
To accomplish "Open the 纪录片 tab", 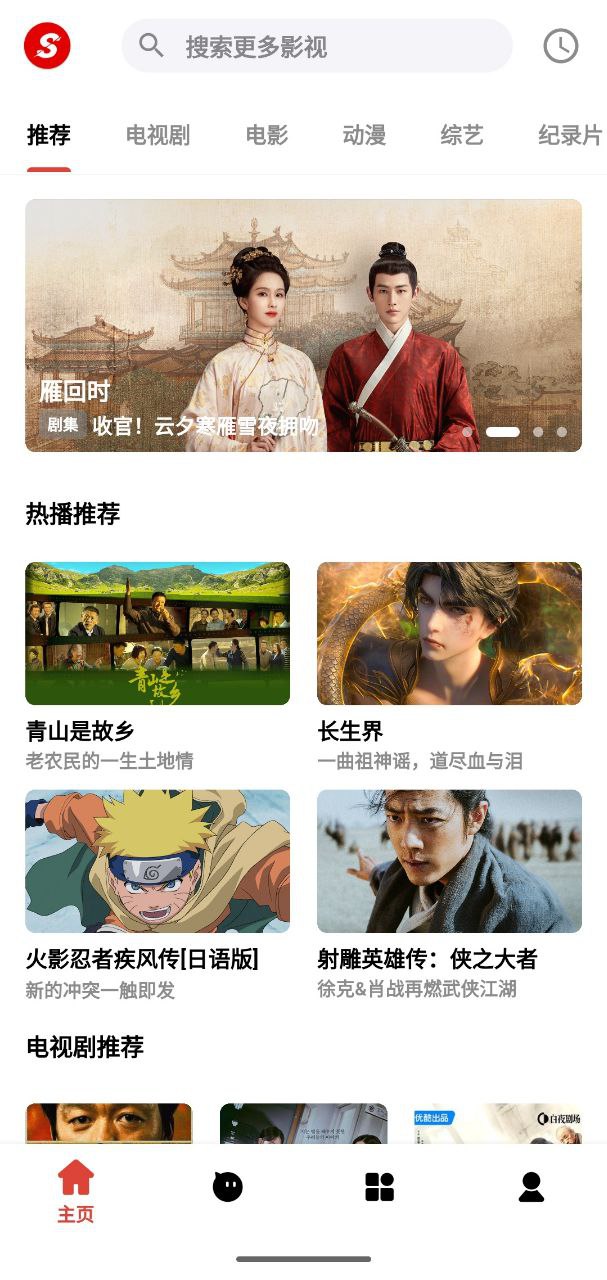I will point(570,135).
